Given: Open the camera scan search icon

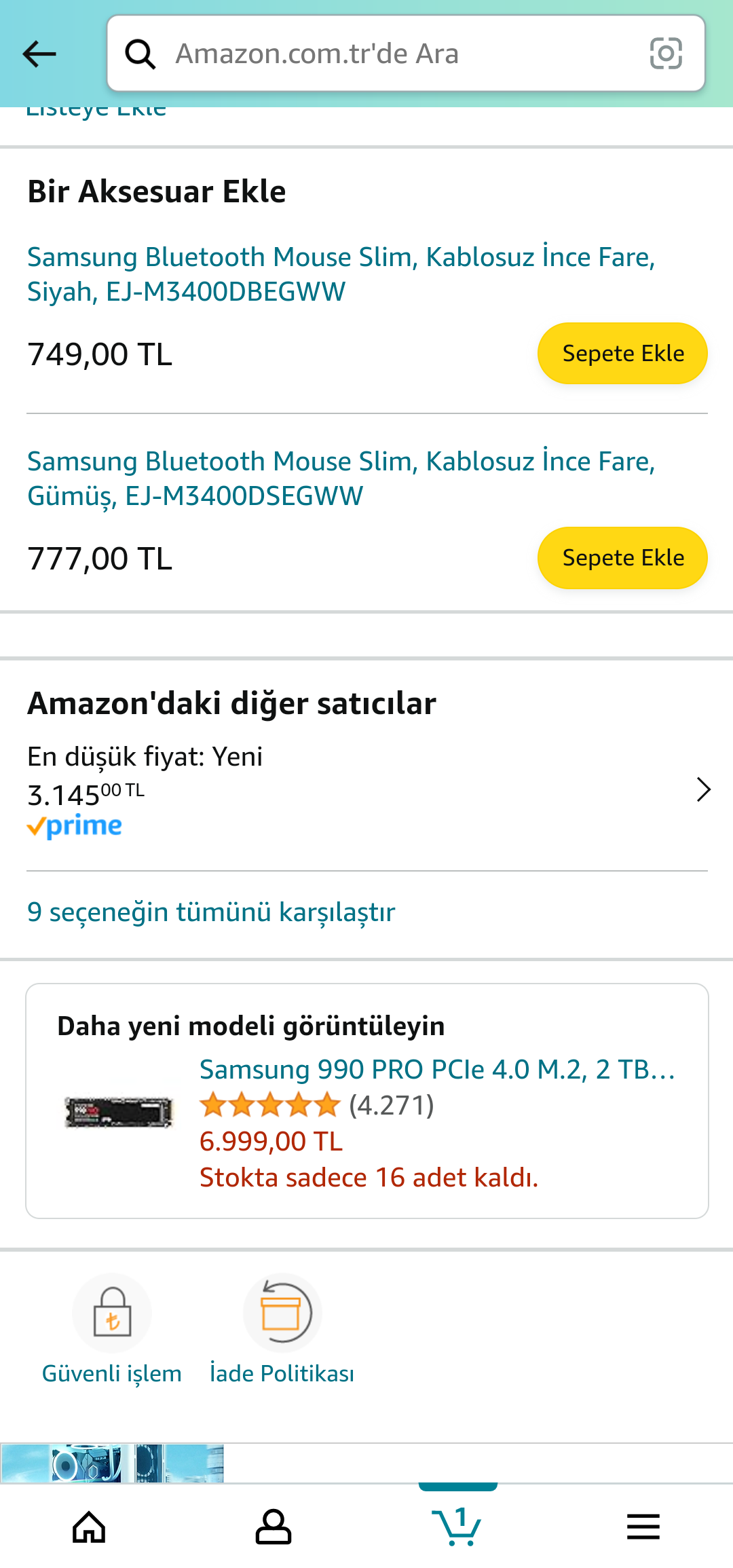Looking at the screenshot, I should click(x=665, y=54).
